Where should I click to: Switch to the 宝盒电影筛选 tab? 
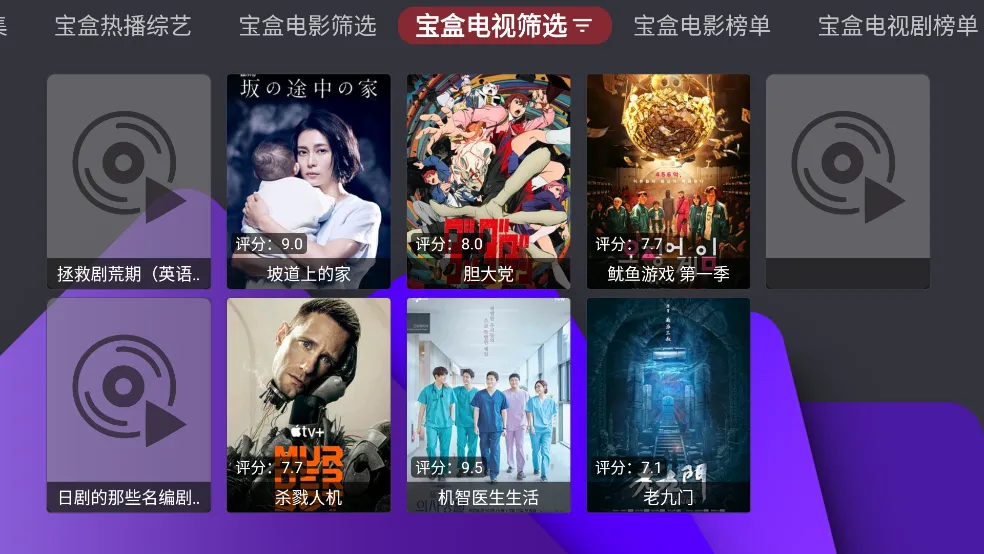[x=307, y=26]
